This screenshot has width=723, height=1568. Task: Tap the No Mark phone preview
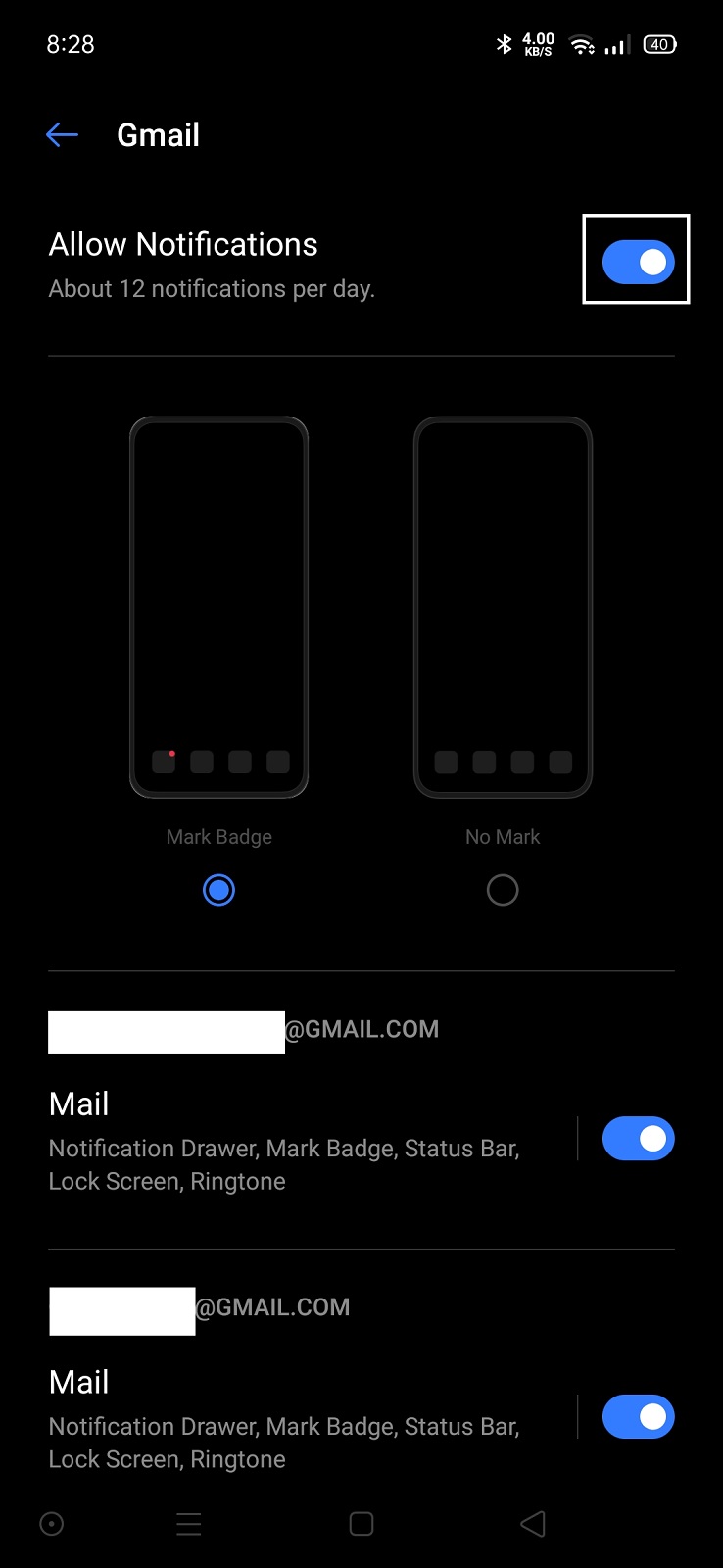tap(503, 608)
